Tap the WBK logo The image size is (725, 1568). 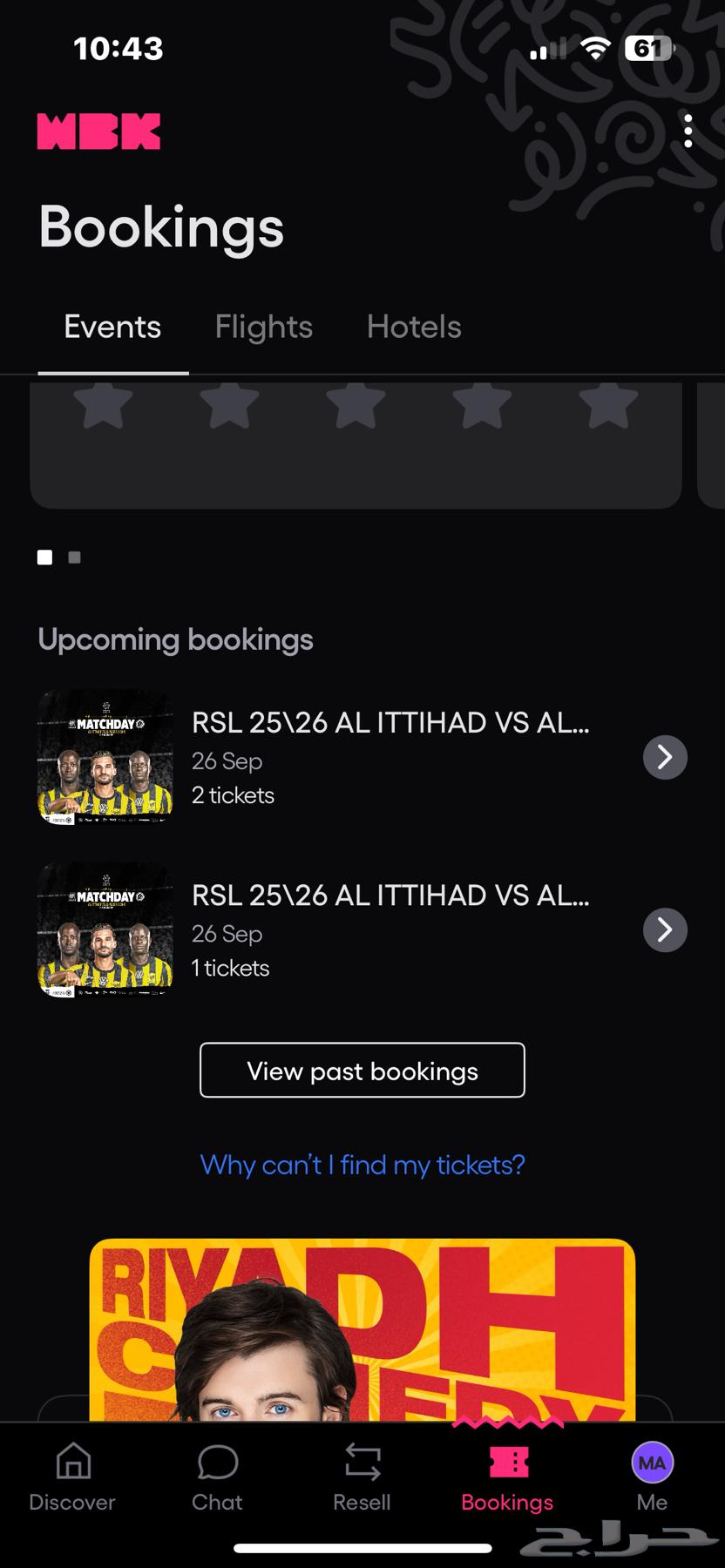98,131
